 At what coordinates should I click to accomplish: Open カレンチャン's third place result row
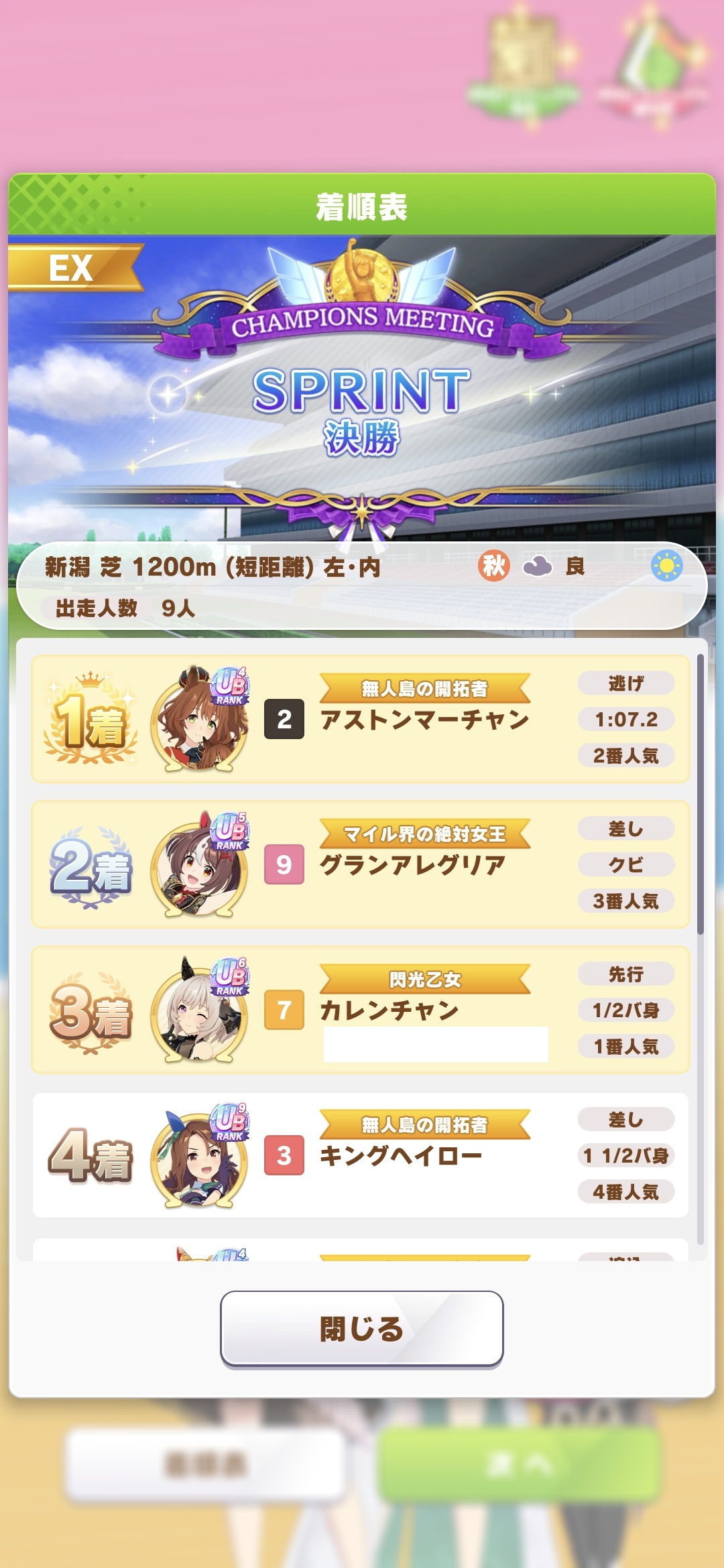coord(361,1010)
